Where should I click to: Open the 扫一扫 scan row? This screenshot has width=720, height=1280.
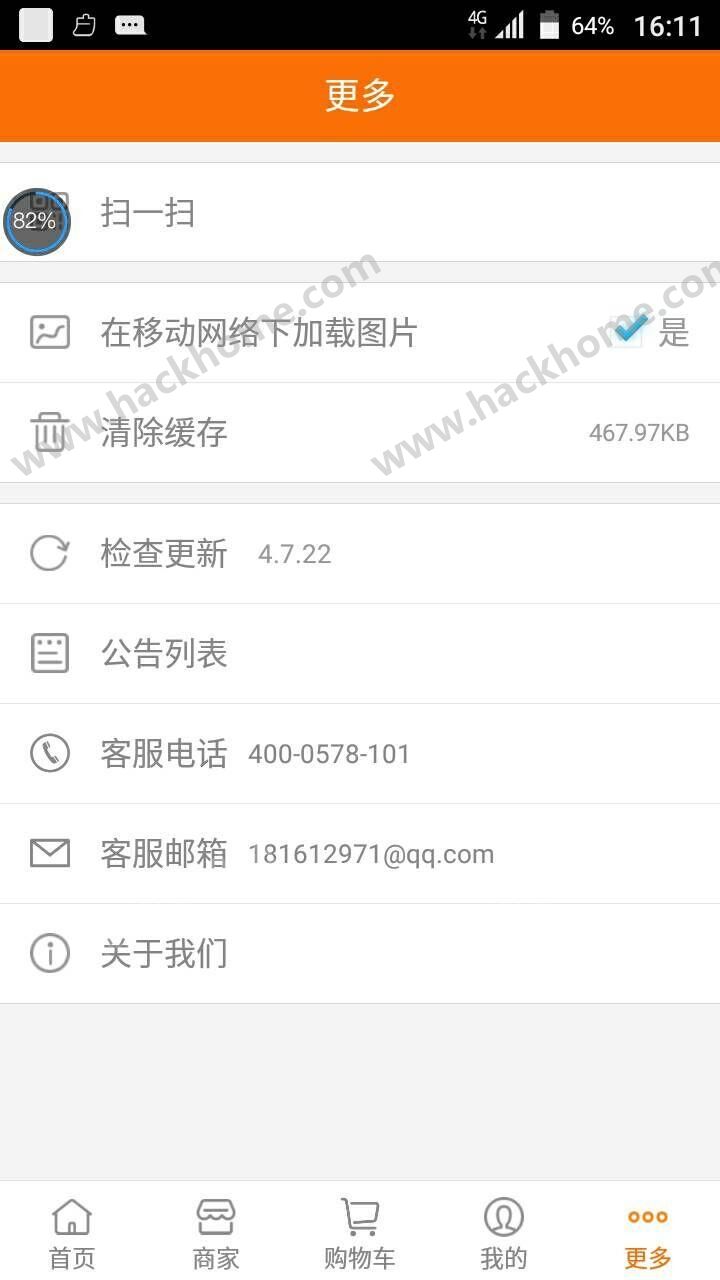click(360, 213)
